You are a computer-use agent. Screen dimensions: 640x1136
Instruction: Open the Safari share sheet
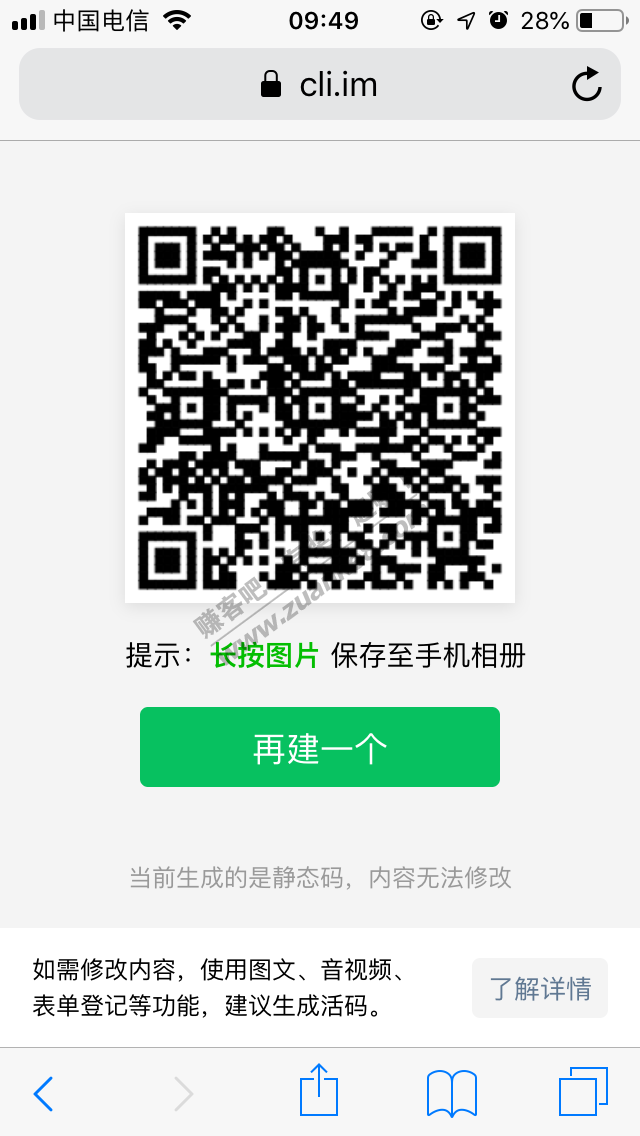click(319, 1091)
